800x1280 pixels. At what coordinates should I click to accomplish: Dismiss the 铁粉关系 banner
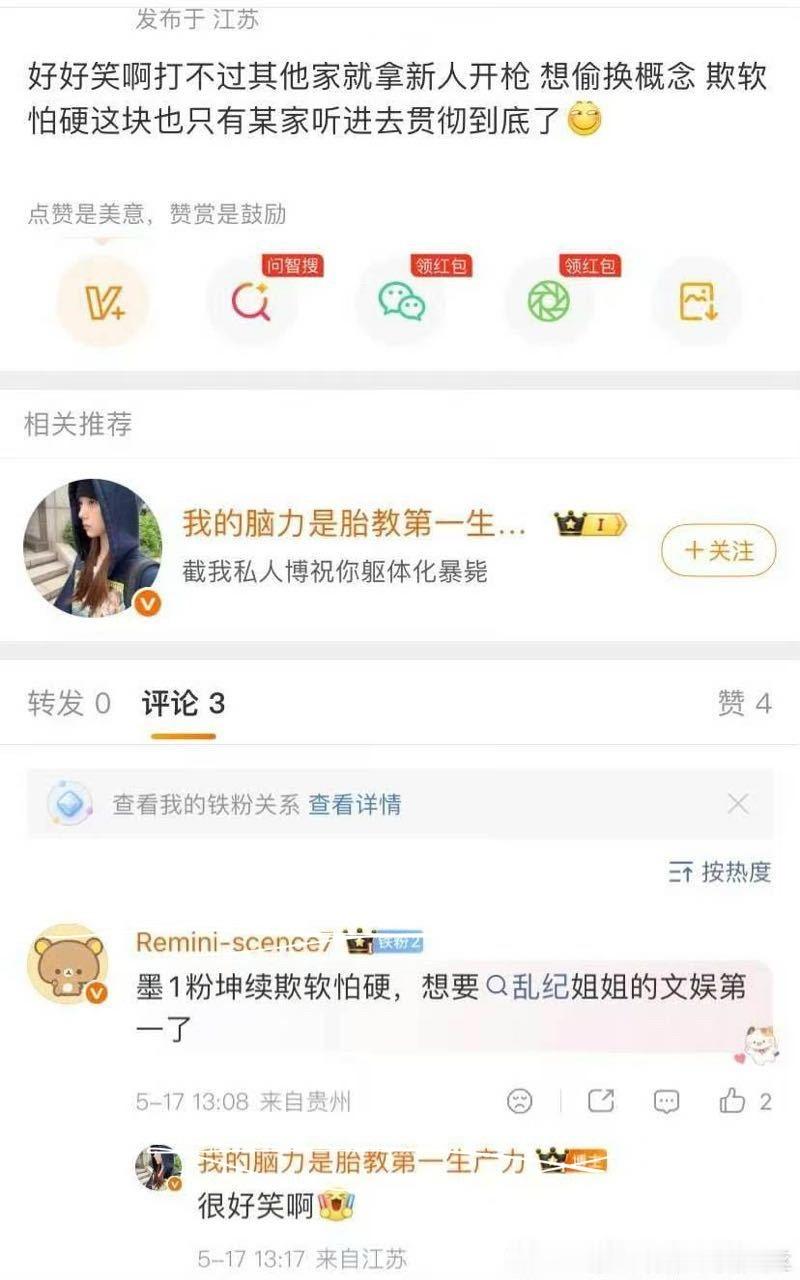738,804
